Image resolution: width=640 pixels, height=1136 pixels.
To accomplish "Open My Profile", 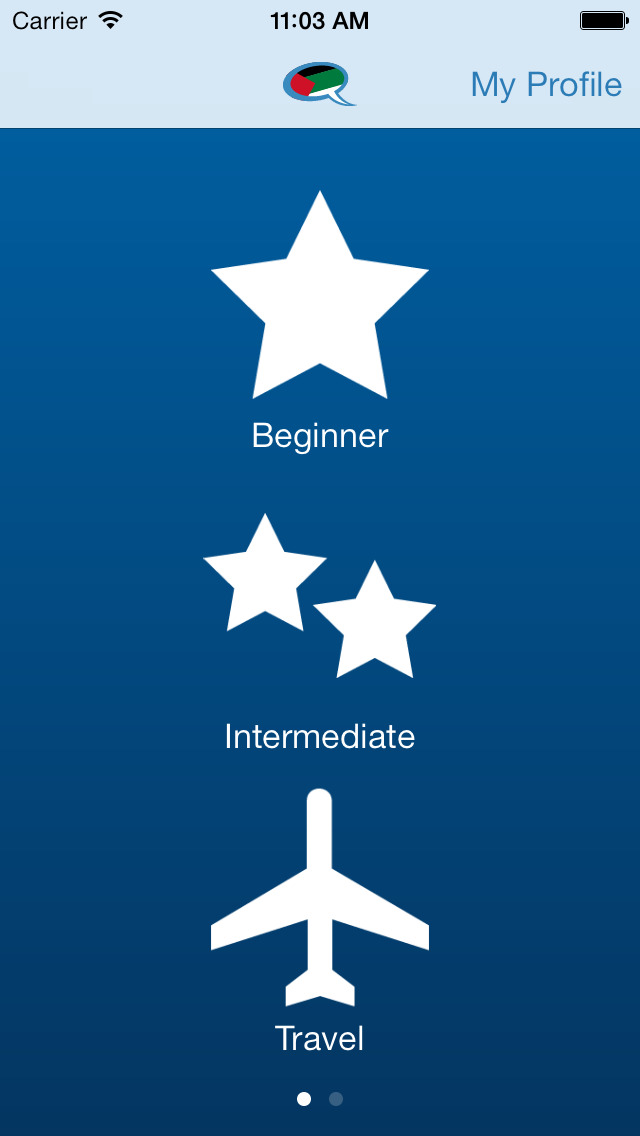I will point(546,85).
